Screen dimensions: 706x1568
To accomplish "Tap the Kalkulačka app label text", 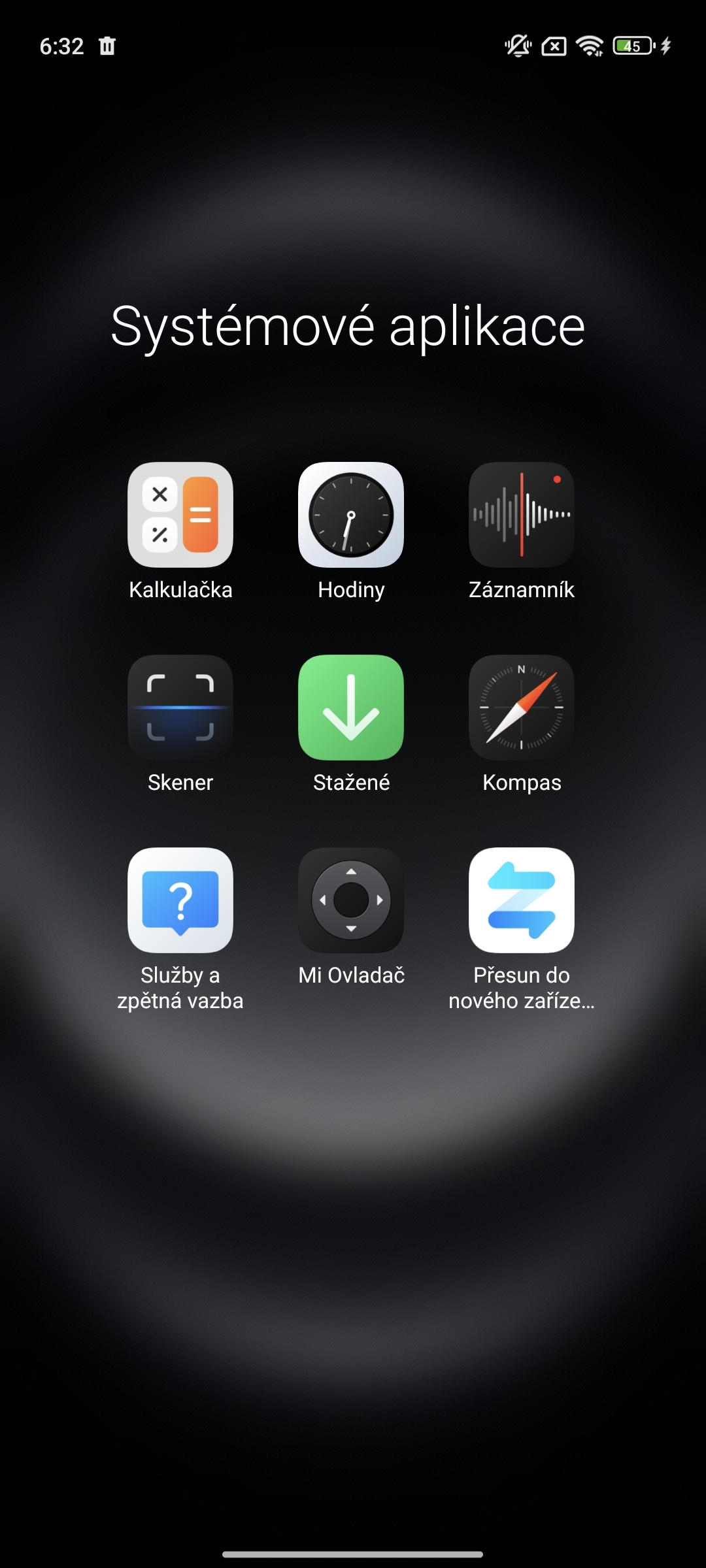I will pyautogui.click(x=180, y=590).
